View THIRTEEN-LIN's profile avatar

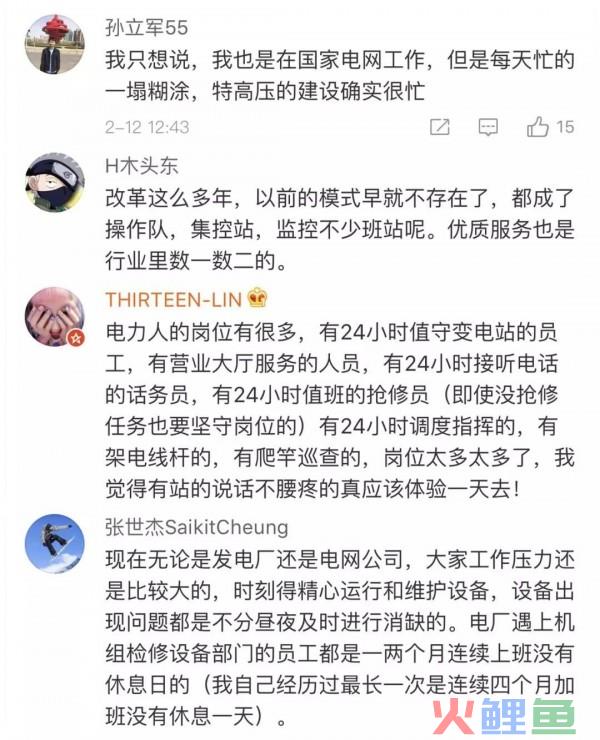click(x=53, y=318)
